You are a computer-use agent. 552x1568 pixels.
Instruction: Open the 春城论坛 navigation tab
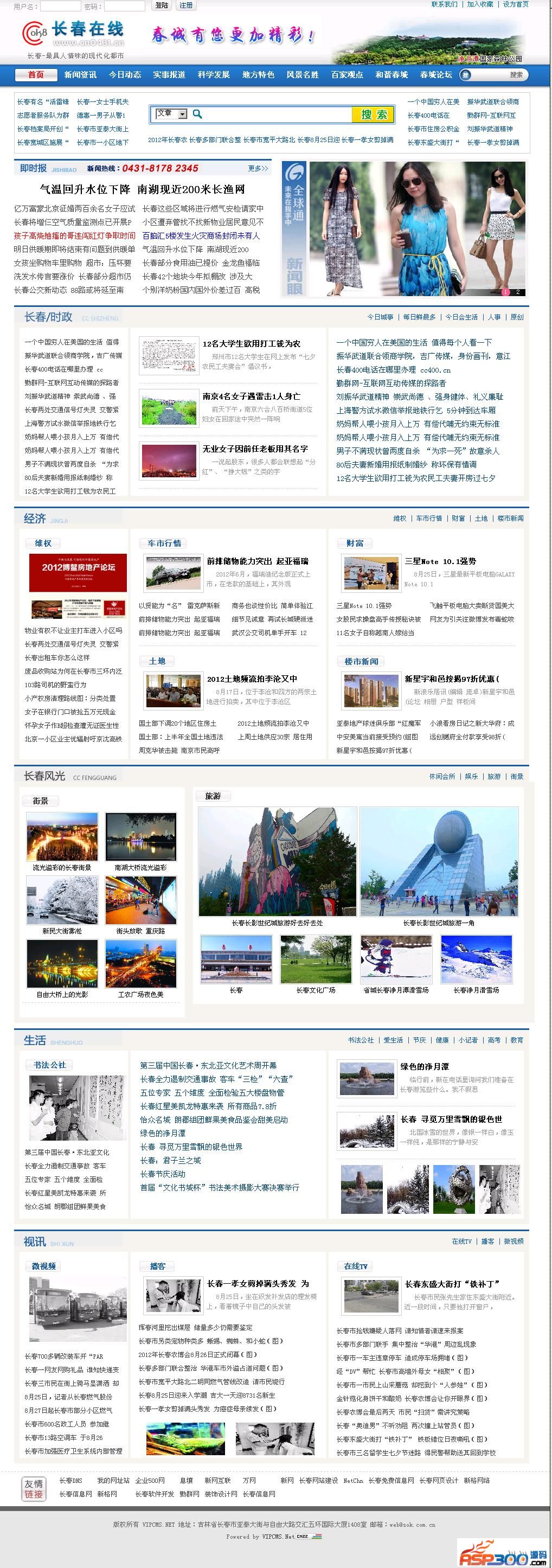click(x=436, y=75)
